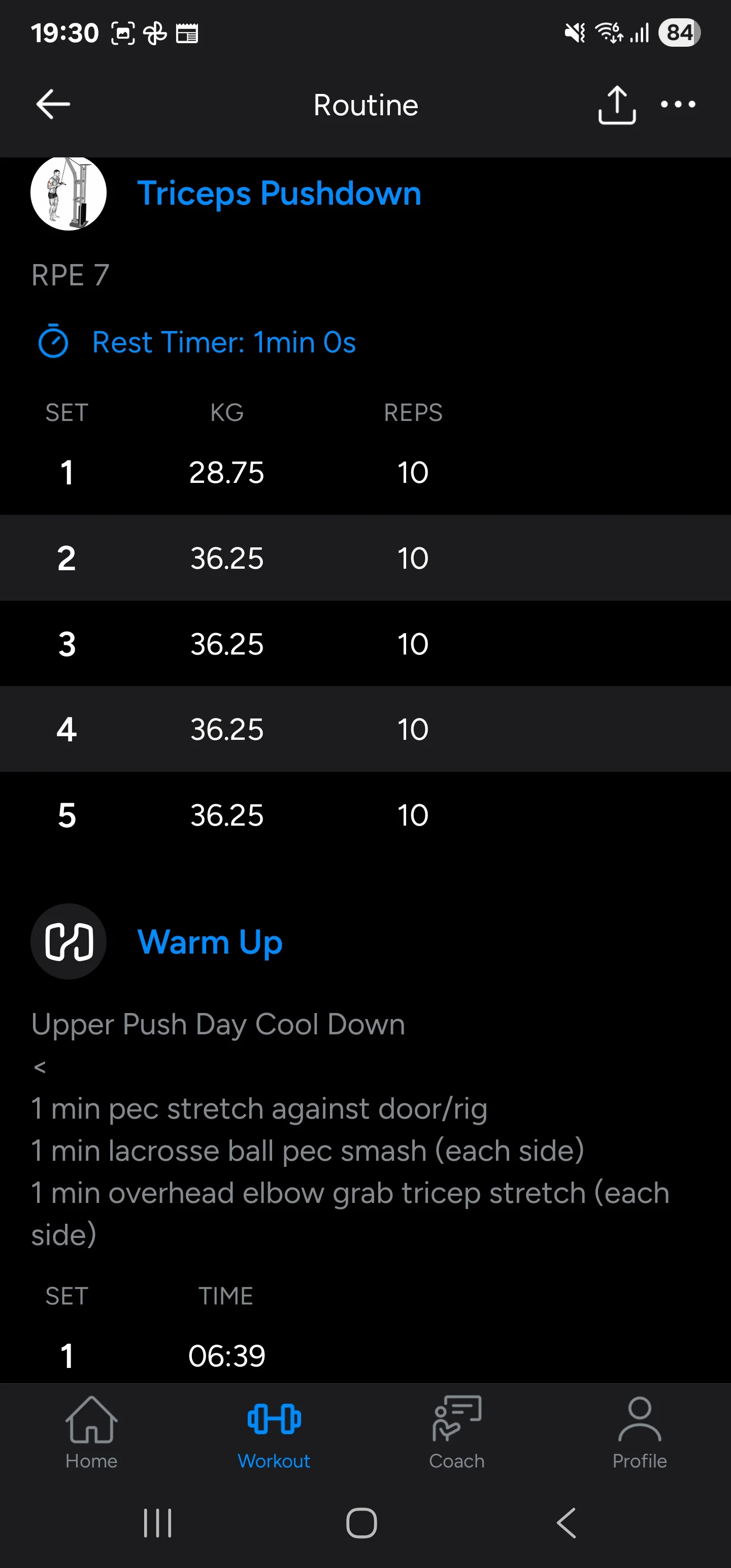The width and height of the screenshot is (731, 1568).
Task: Share this routine
Action: point(617,105)
